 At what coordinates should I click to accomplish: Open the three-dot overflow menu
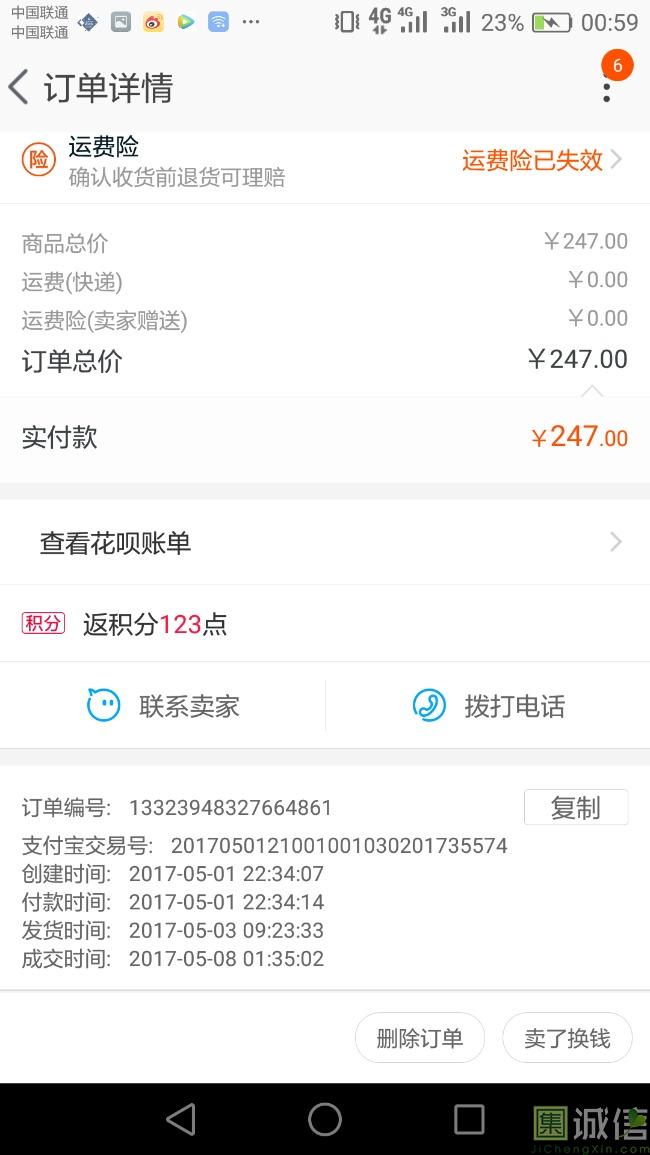coord(607,87)
